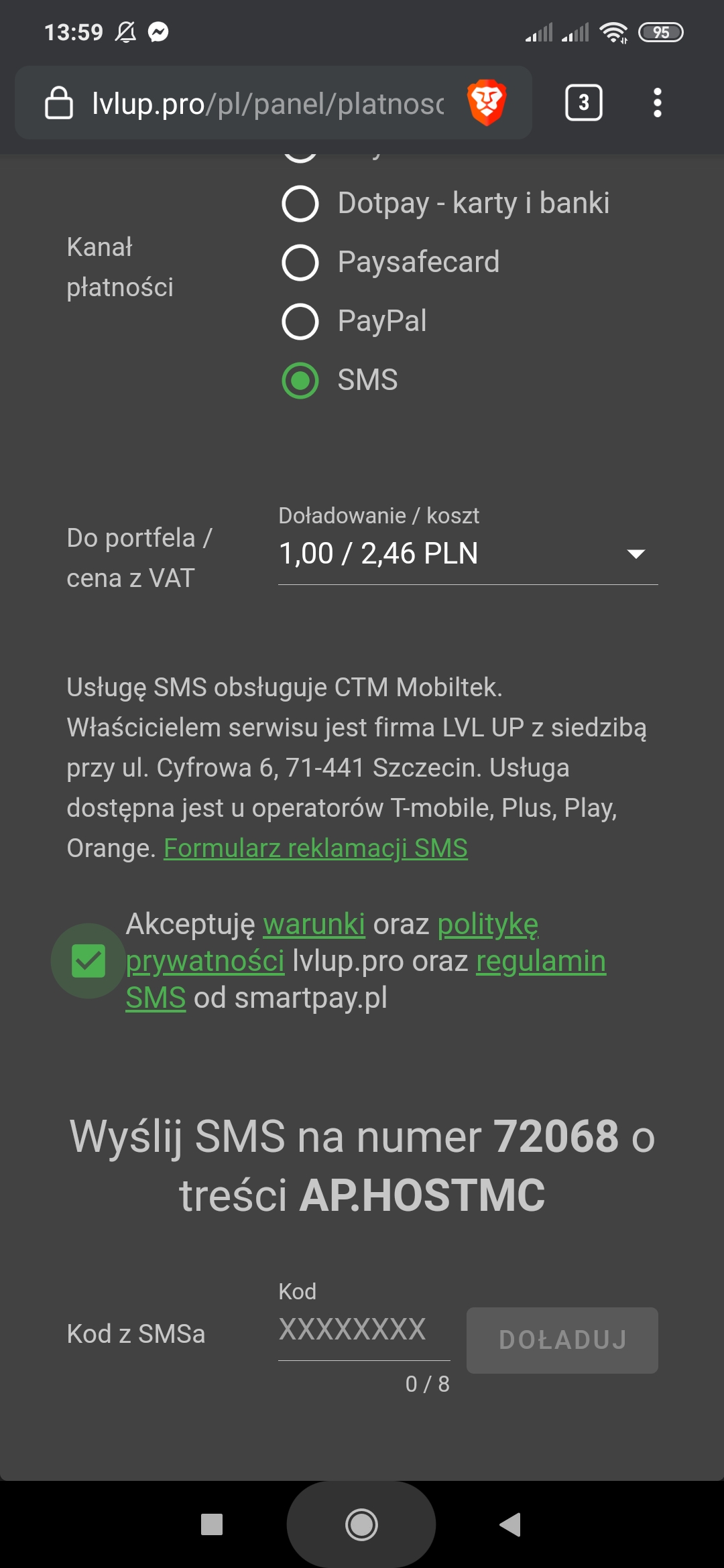The width and height of the screenshot is (724, 1568).
Task: Open the warunki link
Action: point(314,924)
